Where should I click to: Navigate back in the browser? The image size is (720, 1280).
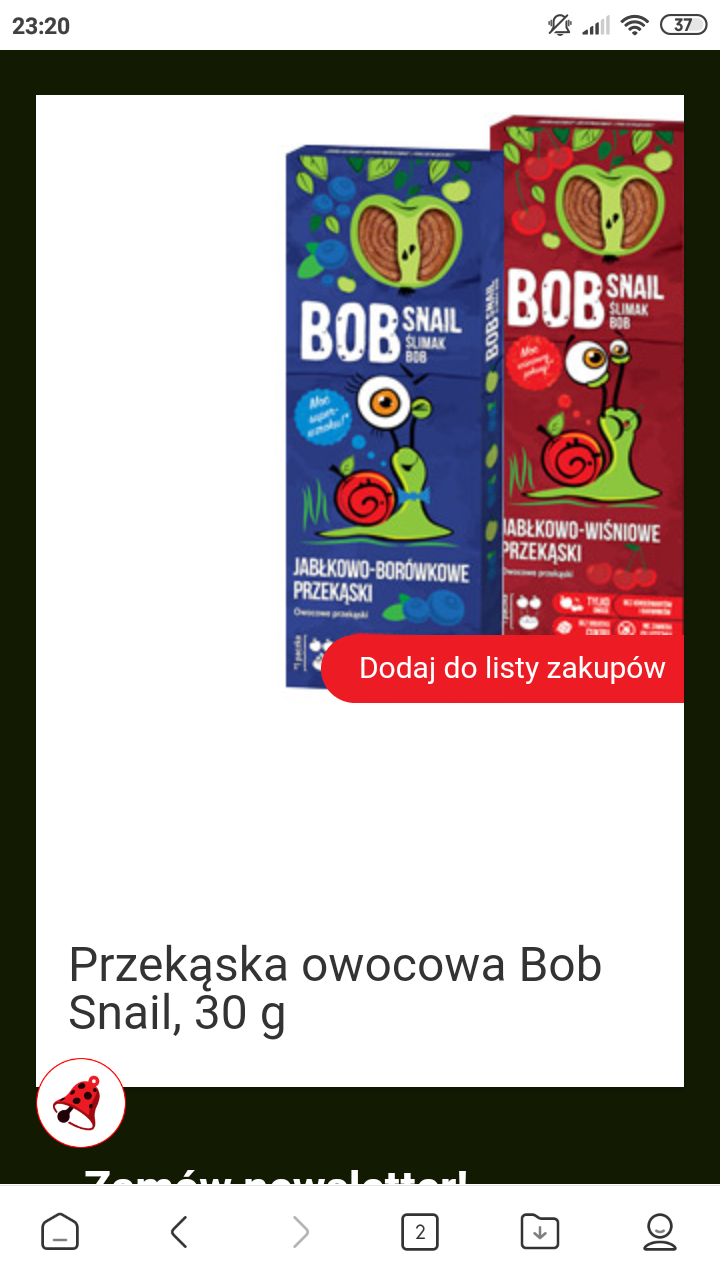click(180, 1232)
